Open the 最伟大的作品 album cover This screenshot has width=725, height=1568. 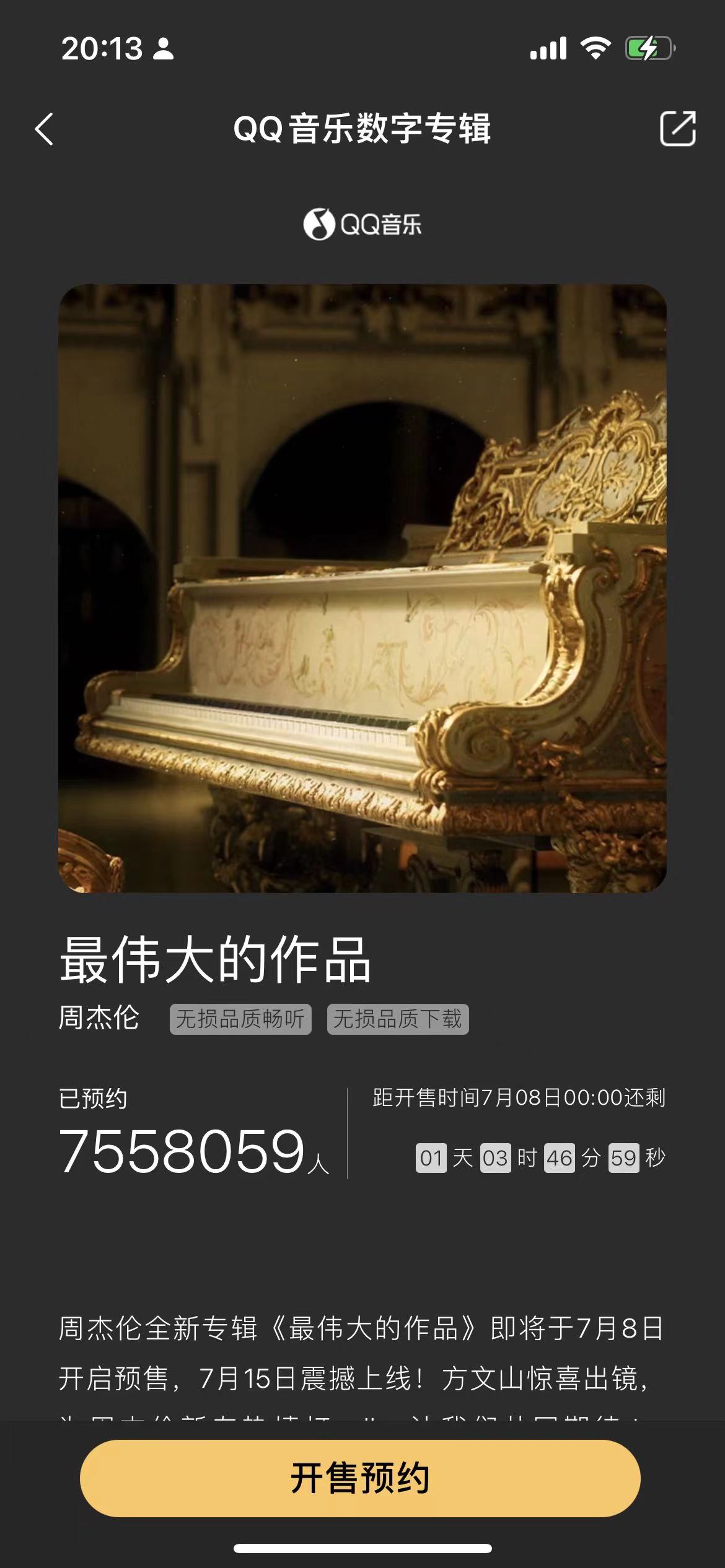click(362, 588)
